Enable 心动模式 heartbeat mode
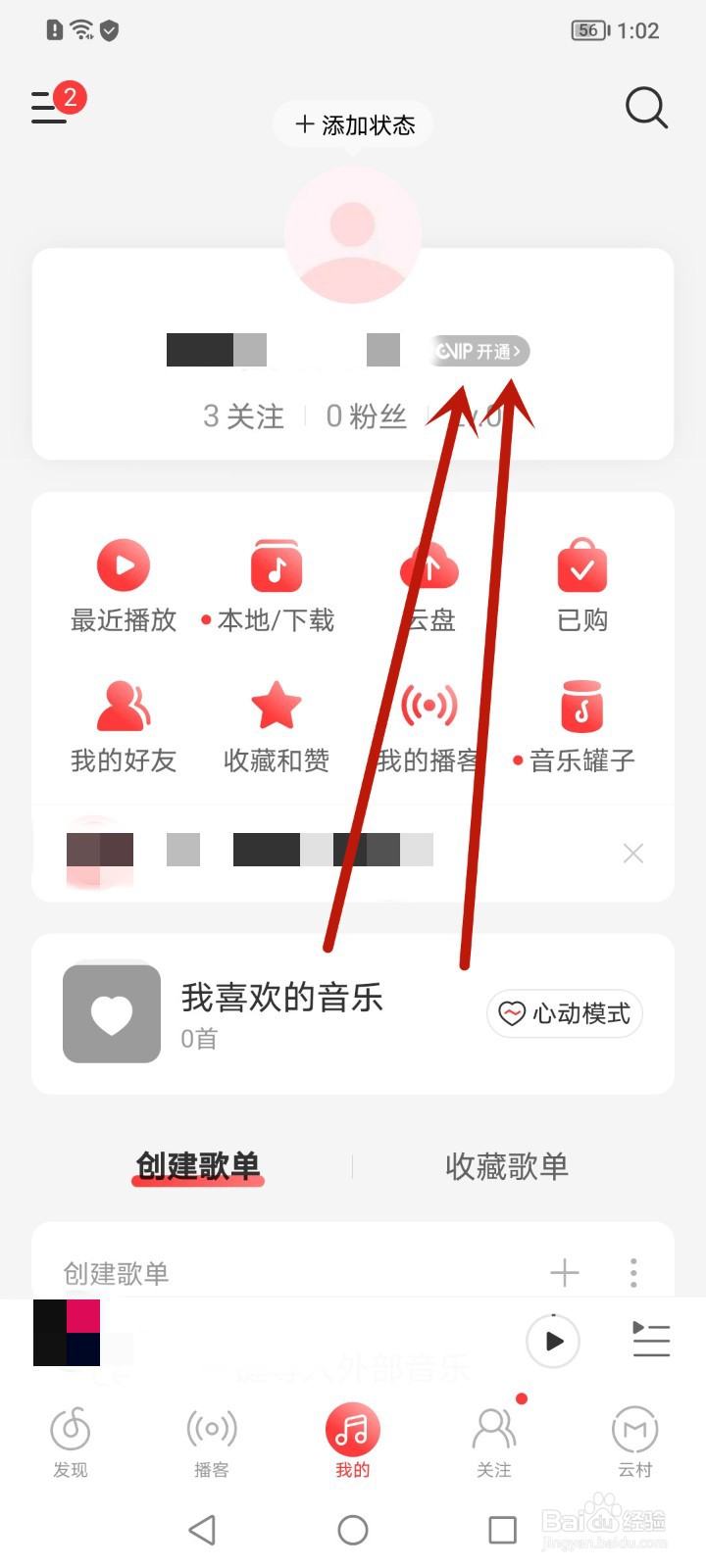Screen dimensions: 706x1568 (564, 1013)
